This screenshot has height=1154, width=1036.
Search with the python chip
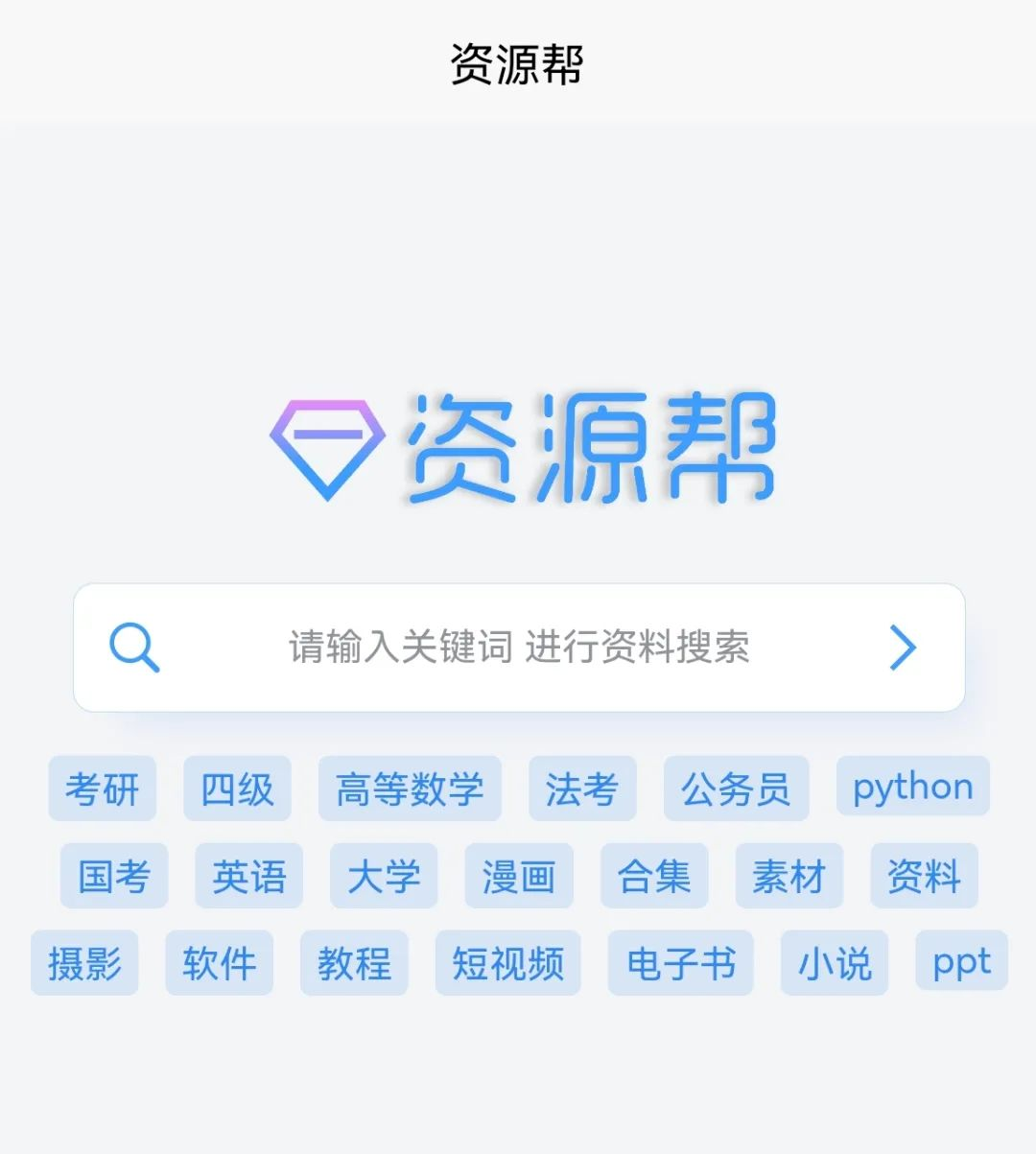(912, 787)
